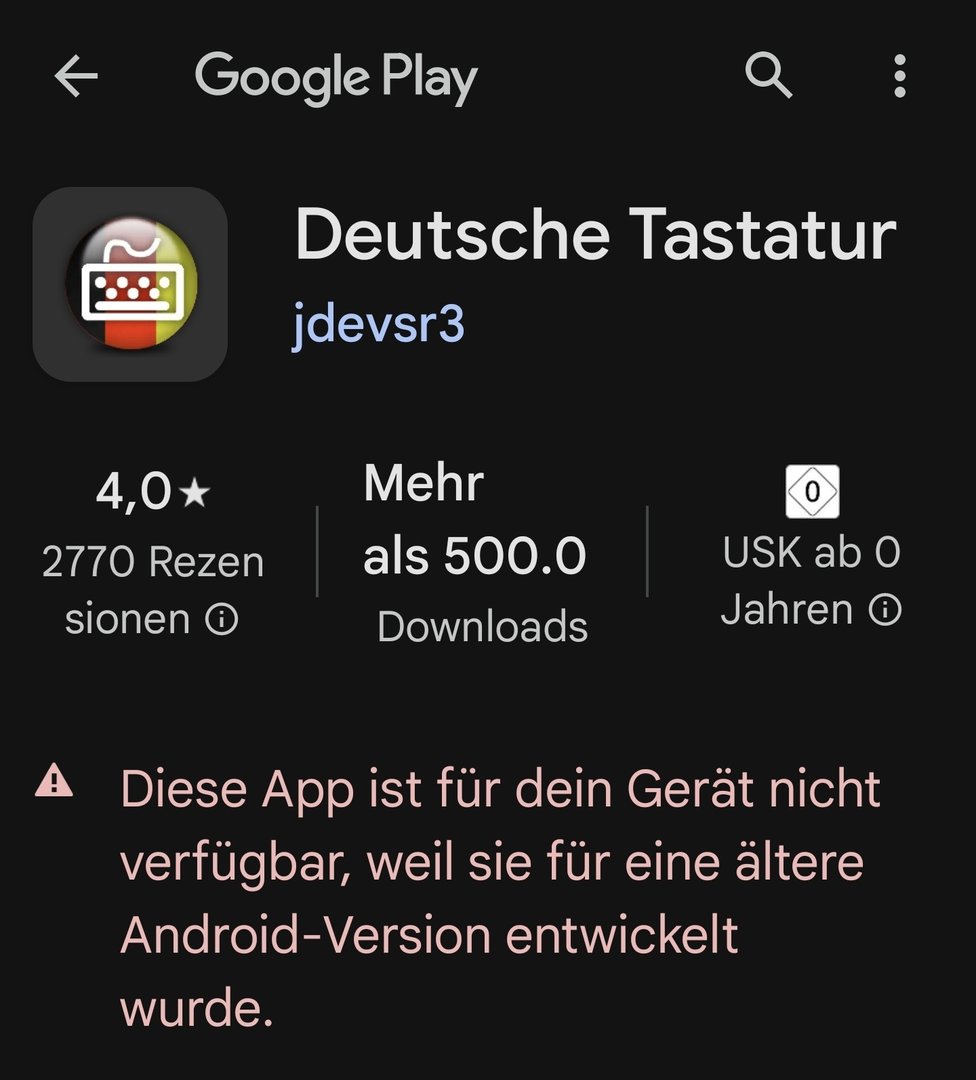
Task: Show info for USK ab 0 Jahren
Action: [x=885, y=610]
